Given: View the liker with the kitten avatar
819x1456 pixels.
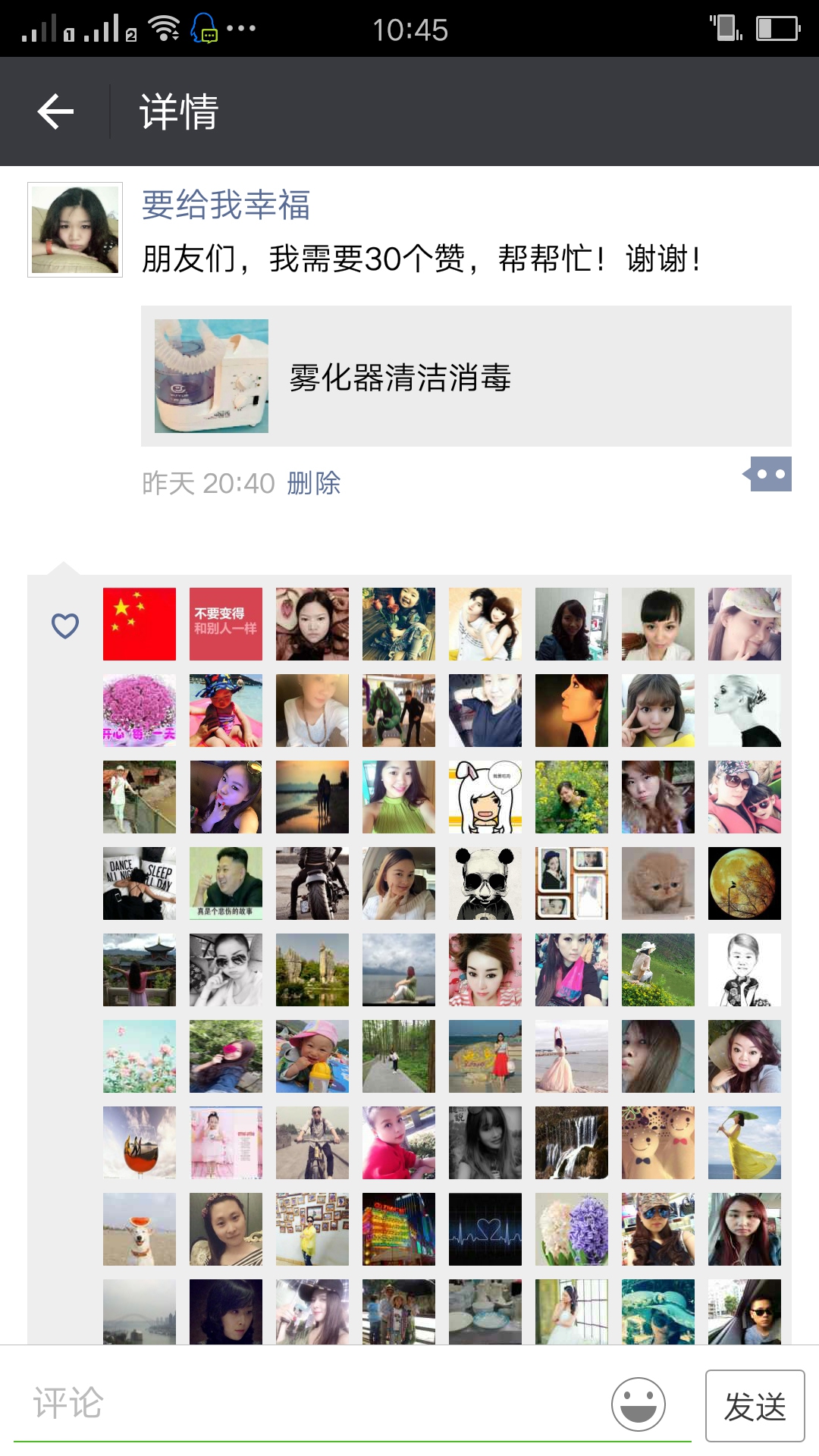Looking at the screenshot, I should tap(658, 883).
